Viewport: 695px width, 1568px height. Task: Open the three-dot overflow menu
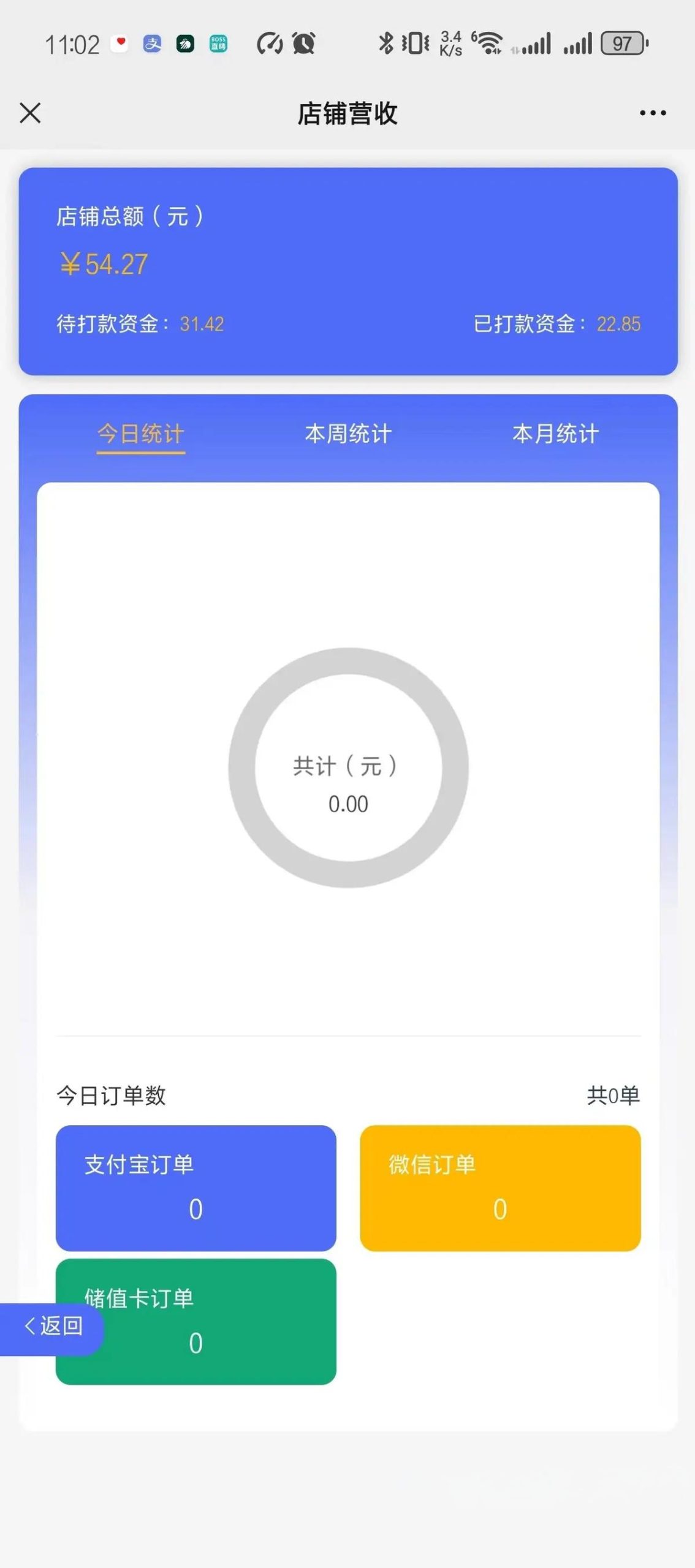[x=653, y=113]
